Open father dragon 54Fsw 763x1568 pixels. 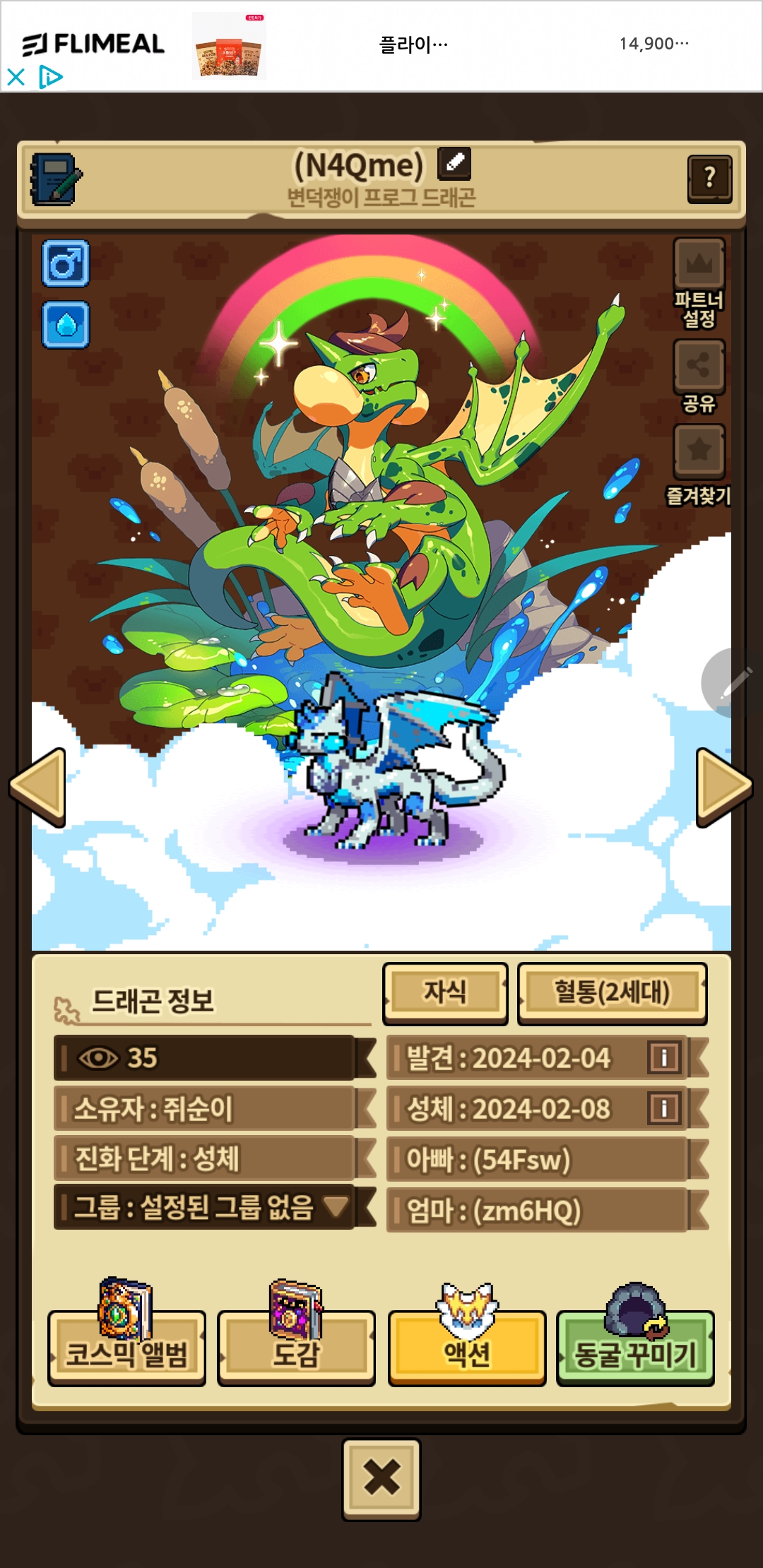[548, 1159]
